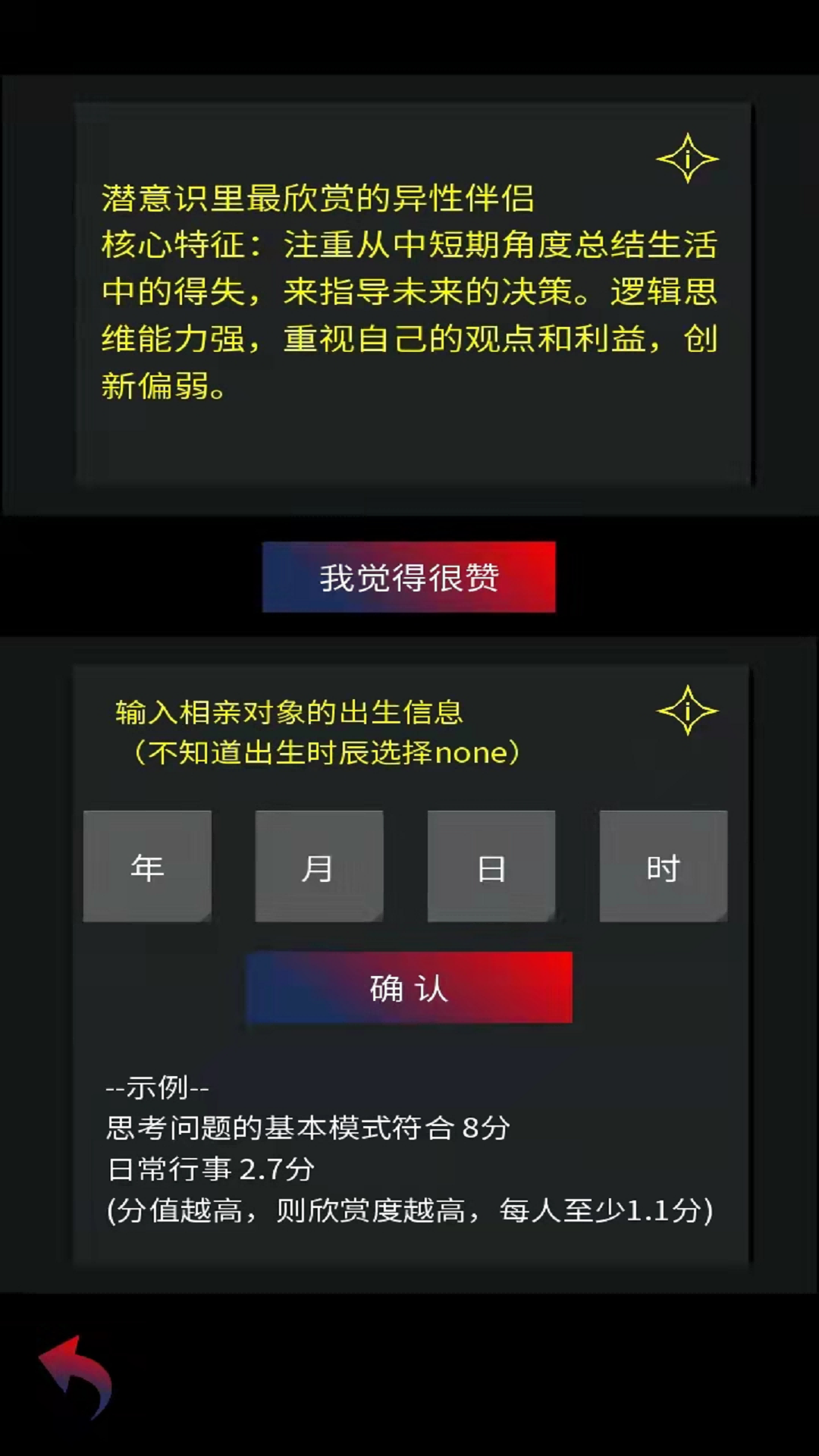Go back with the red arrow icon
This screenshot has width=819, height=1456.
point(77,1376)
